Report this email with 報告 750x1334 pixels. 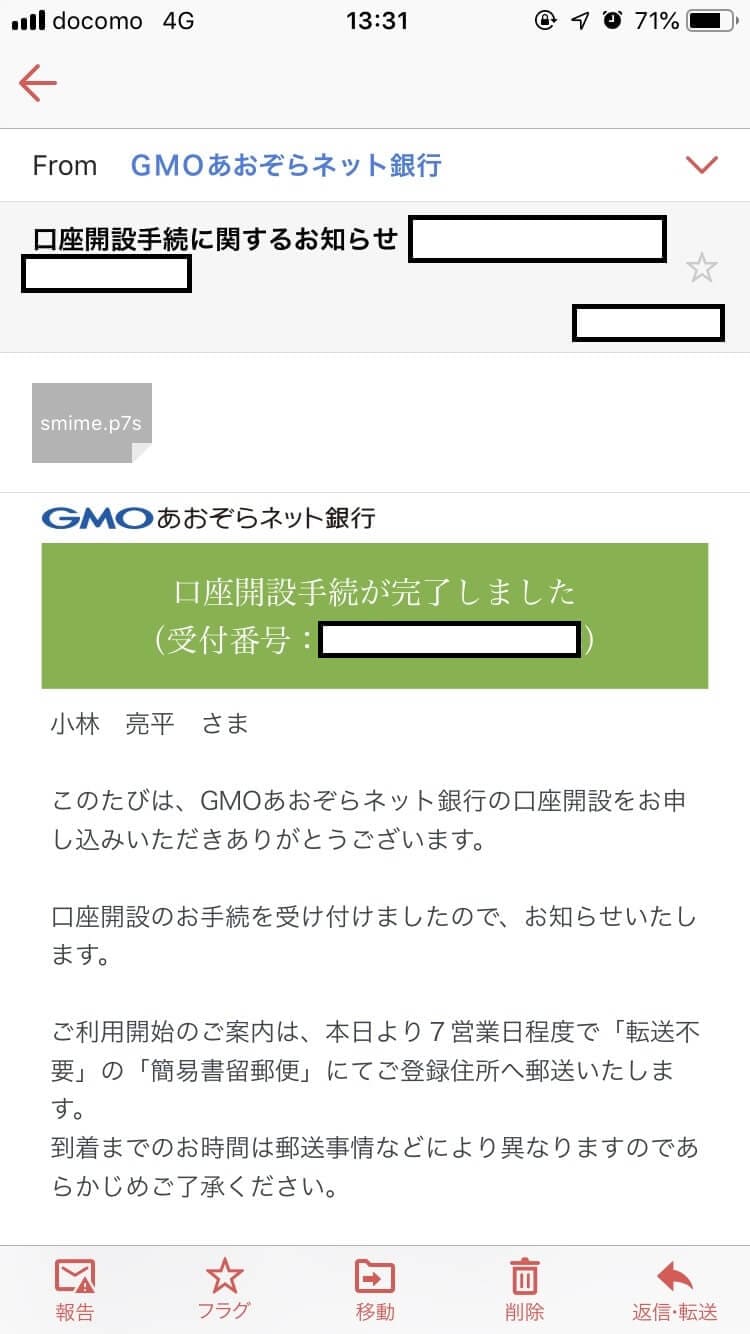point(75,1289)
